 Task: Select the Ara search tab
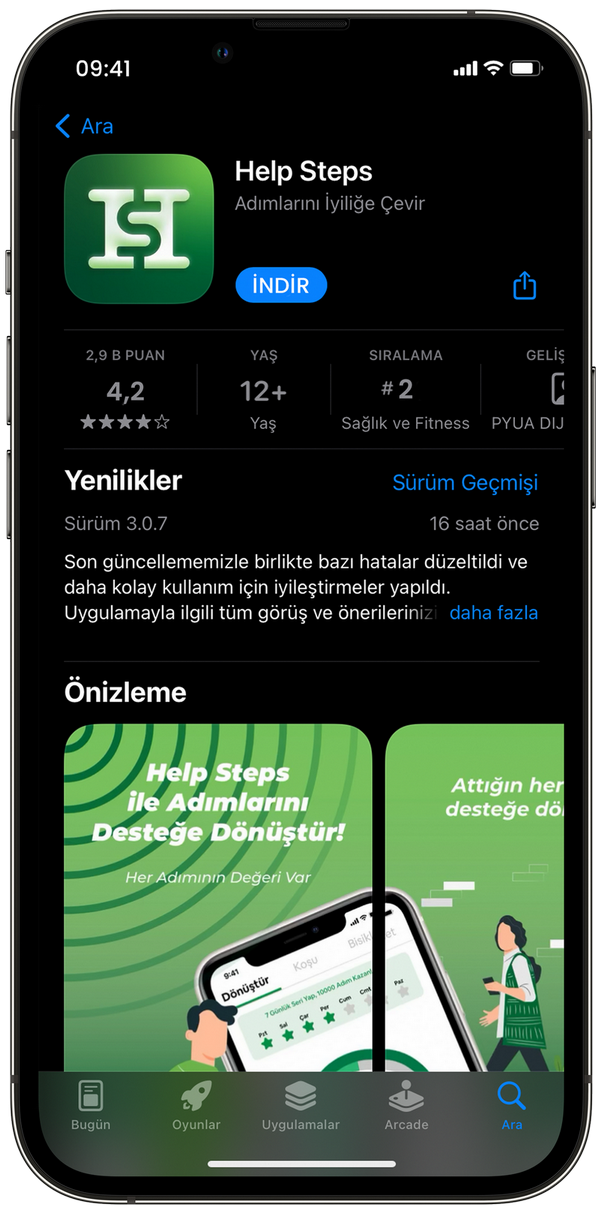tap(511, 1104)
